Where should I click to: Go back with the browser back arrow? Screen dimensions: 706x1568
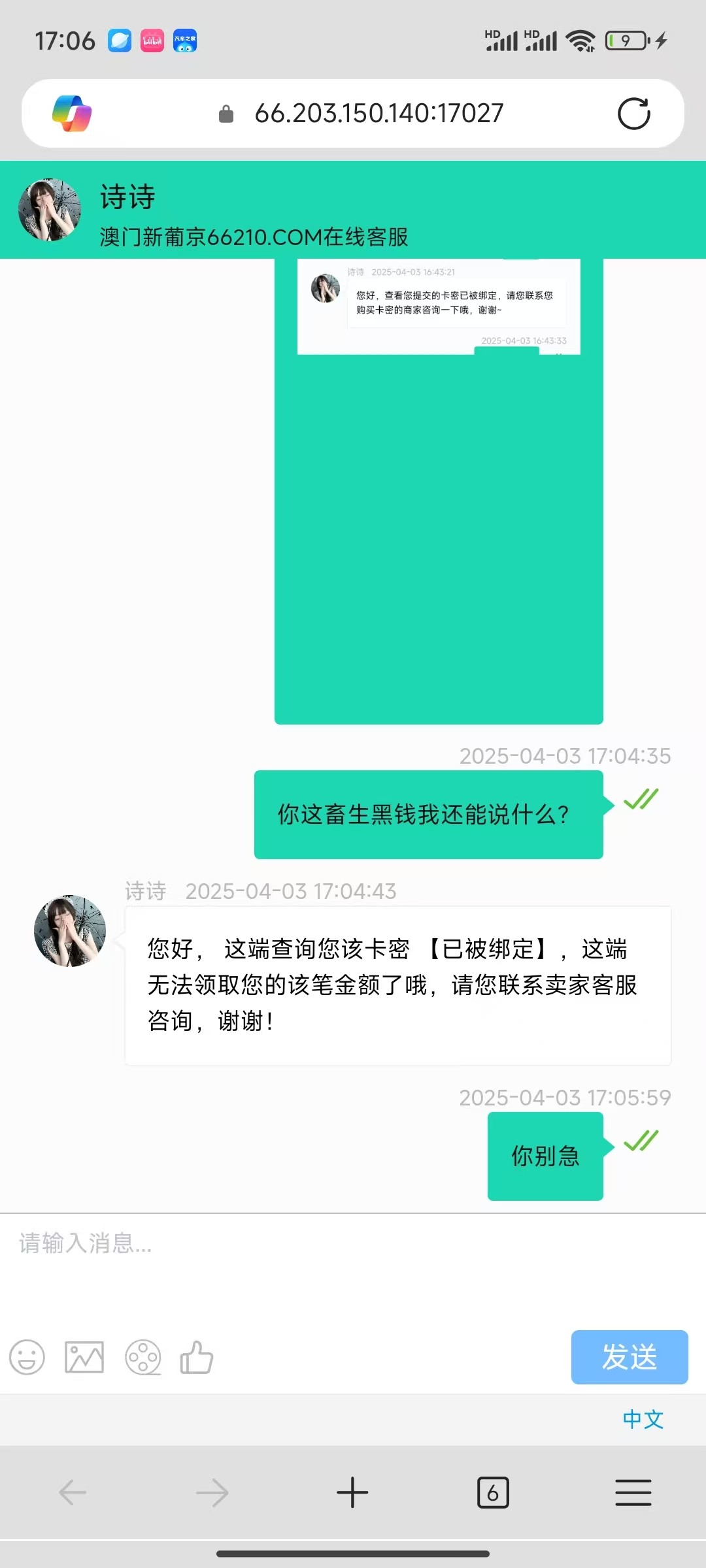[x=73, y=1493]
